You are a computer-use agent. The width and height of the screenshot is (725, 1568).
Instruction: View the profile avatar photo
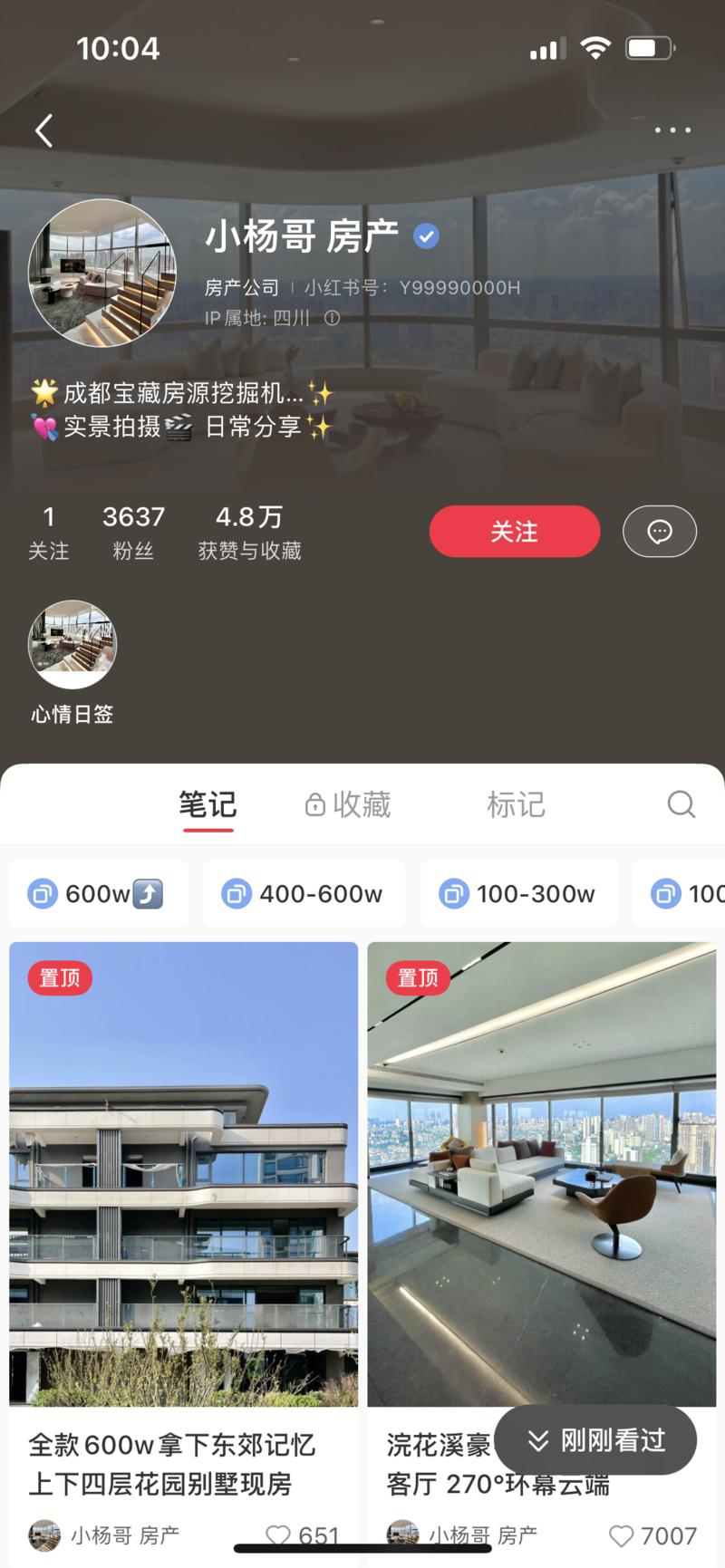102,273
